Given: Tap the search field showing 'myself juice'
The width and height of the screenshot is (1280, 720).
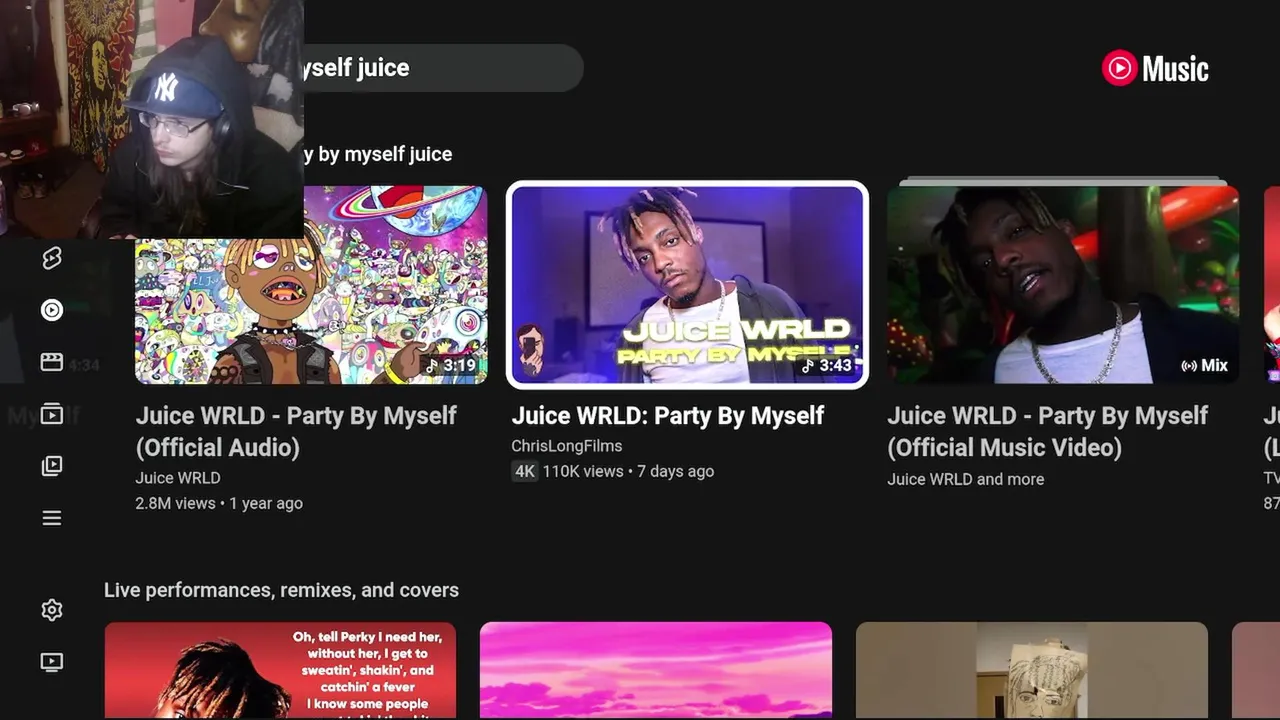Looking at the screenshot, I should tap(440, 68).
